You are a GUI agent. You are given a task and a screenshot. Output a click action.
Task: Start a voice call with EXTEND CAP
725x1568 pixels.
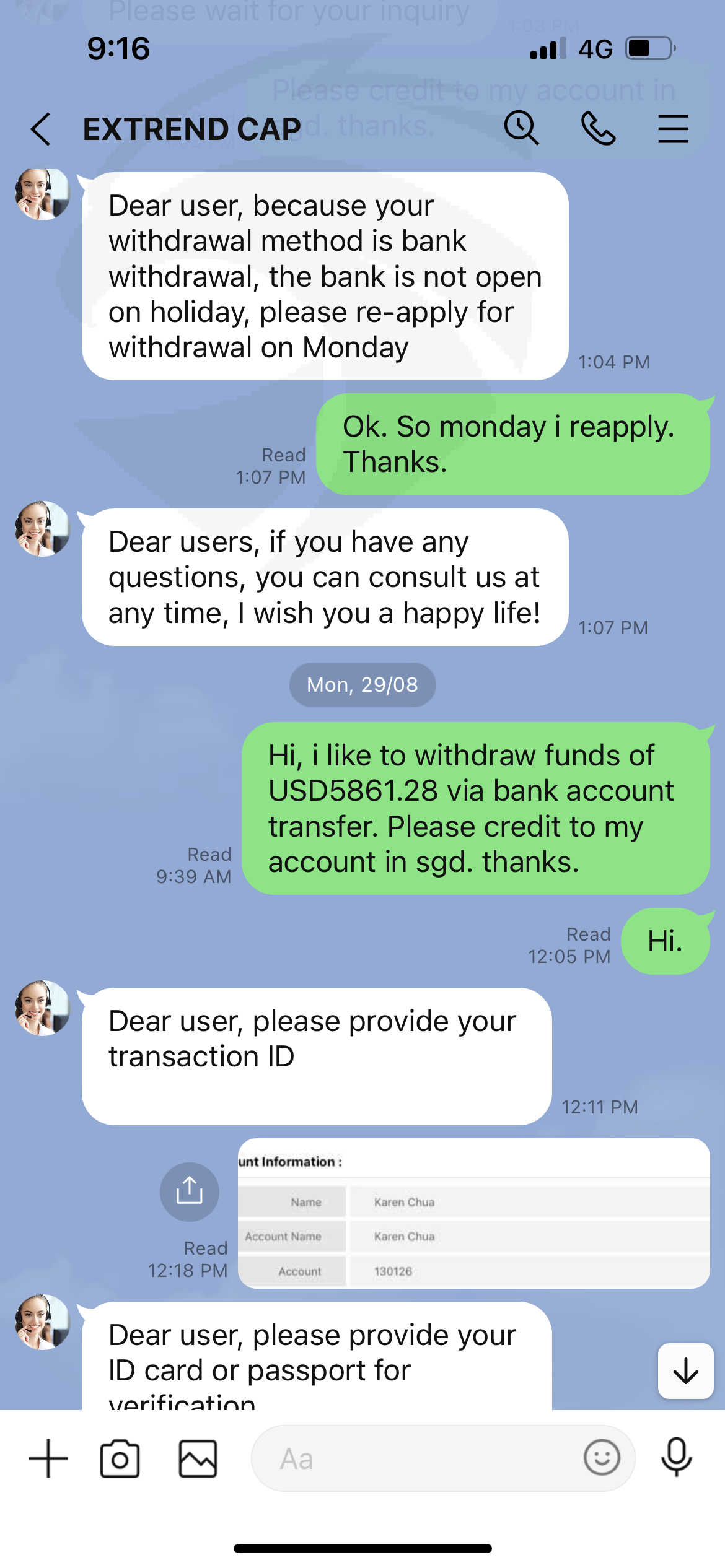pos(598,128)
